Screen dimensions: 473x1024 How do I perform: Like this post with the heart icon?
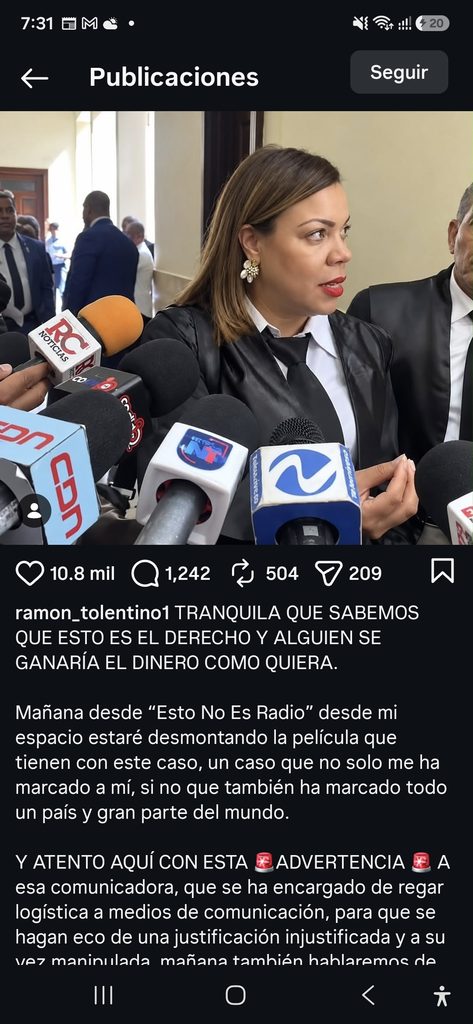29,573
